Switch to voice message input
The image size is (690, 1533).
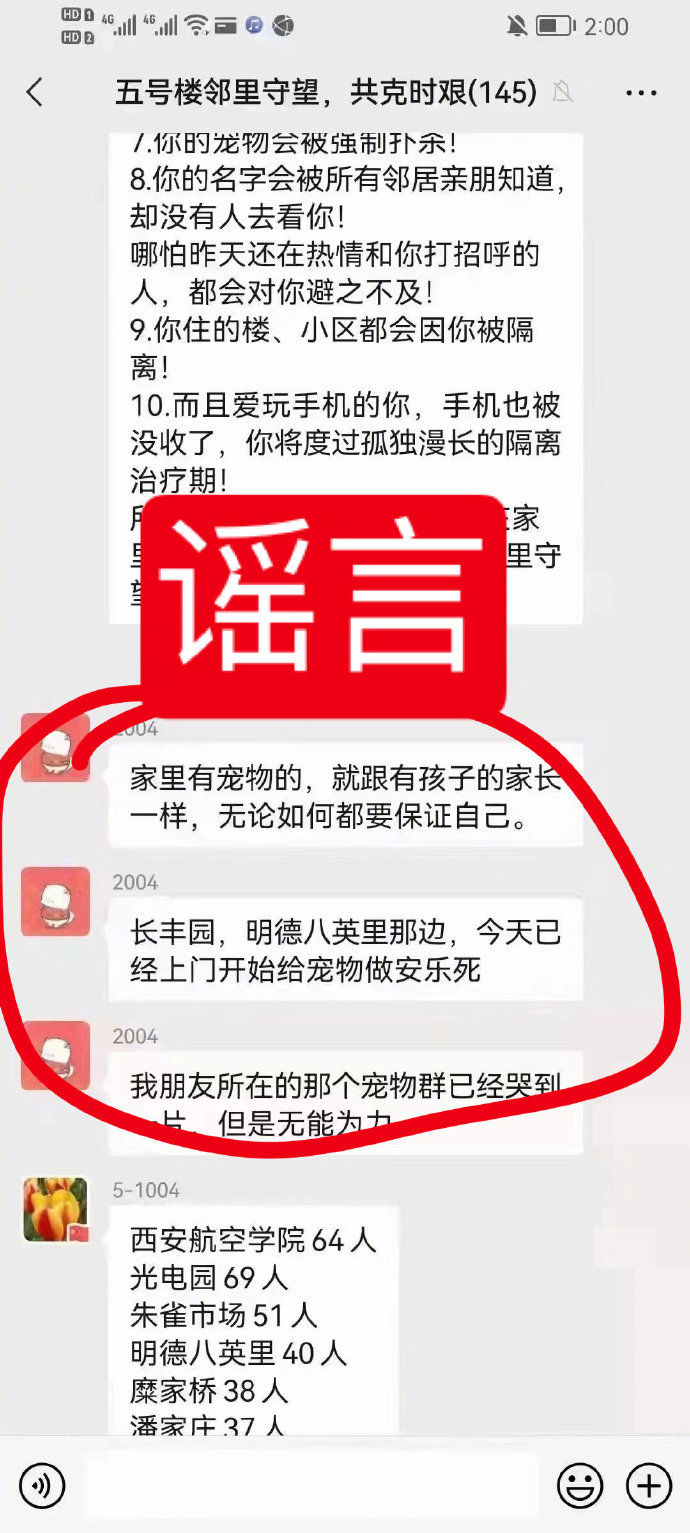[42, 1485]
